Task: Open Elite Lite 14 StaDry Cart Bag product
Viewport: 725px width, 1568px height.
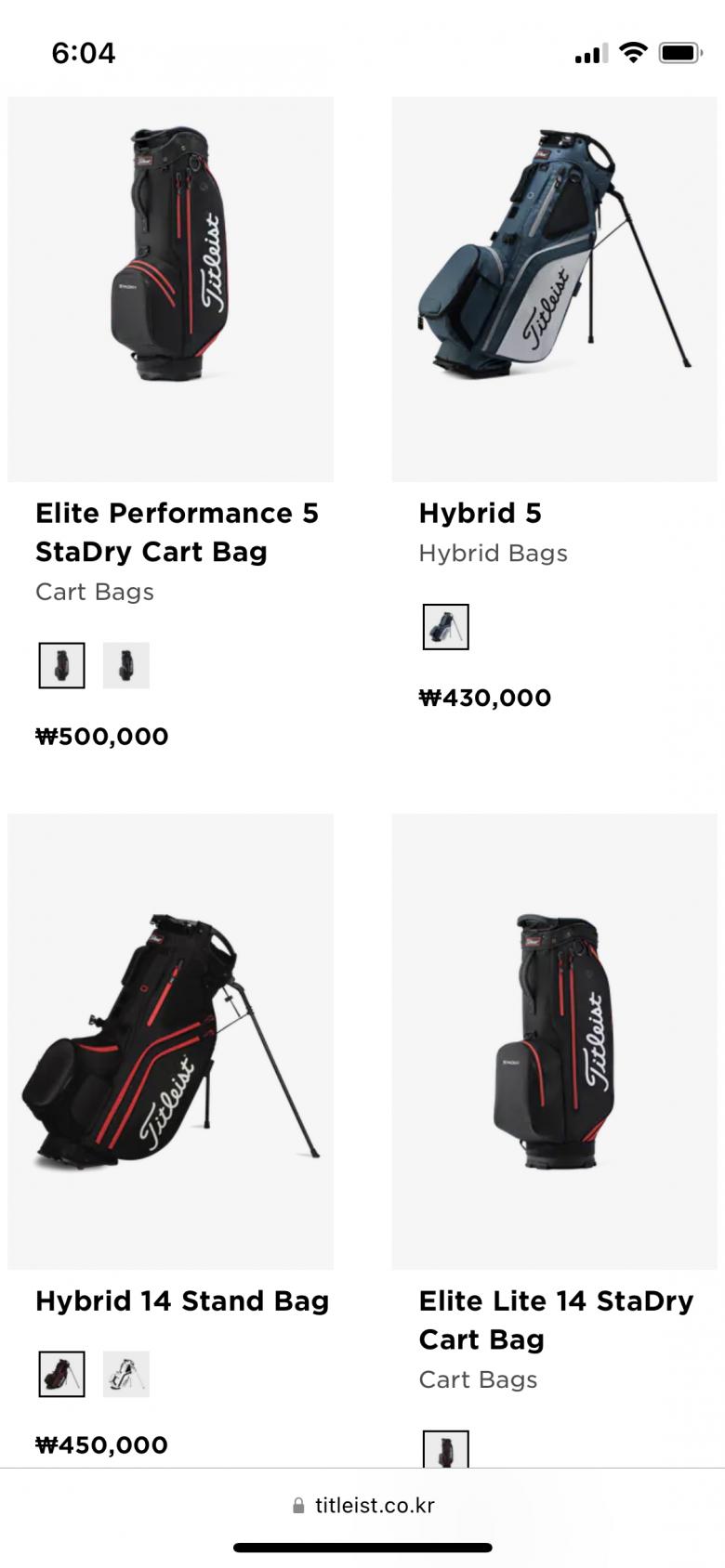Action: tap(556, 1319)
